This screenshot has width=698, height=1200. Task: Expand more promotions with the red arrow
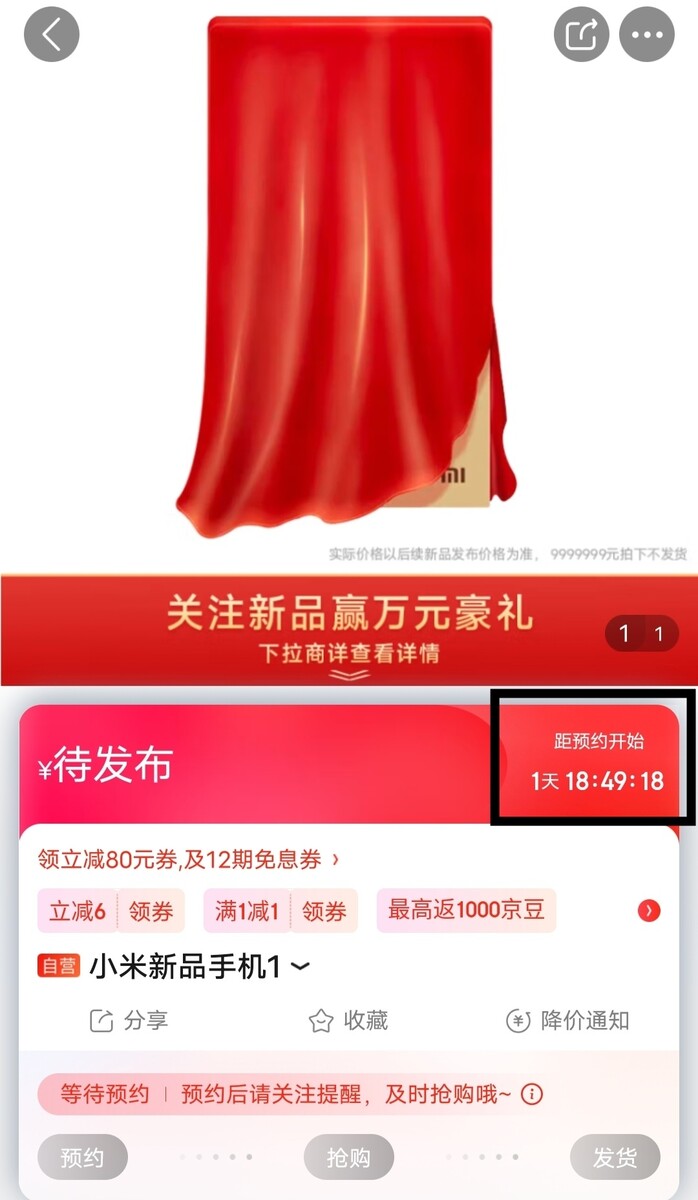coord(649,910)
